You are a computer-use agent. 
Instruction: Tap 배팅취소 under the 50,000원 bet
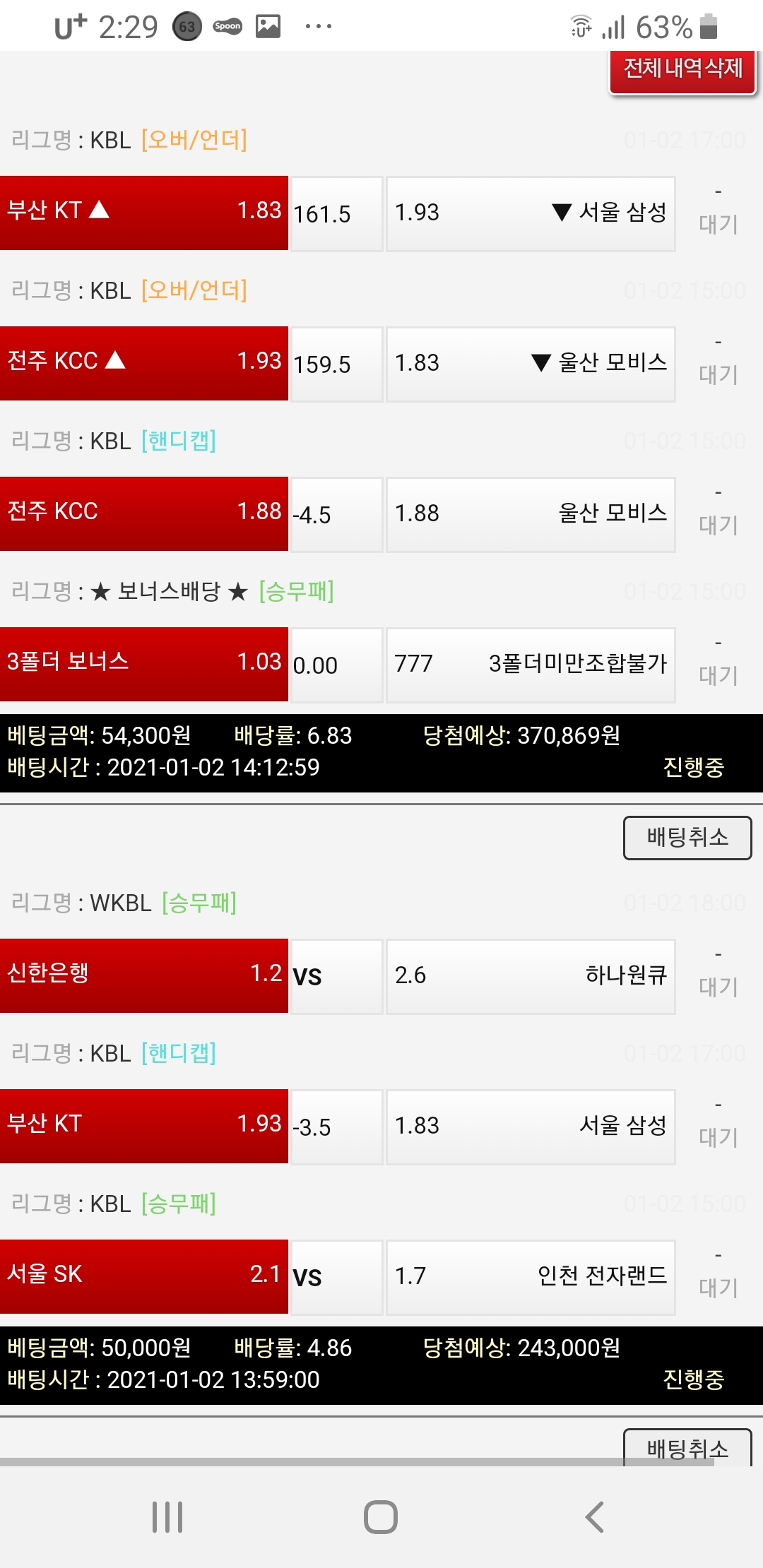[x=687, y=1448]
